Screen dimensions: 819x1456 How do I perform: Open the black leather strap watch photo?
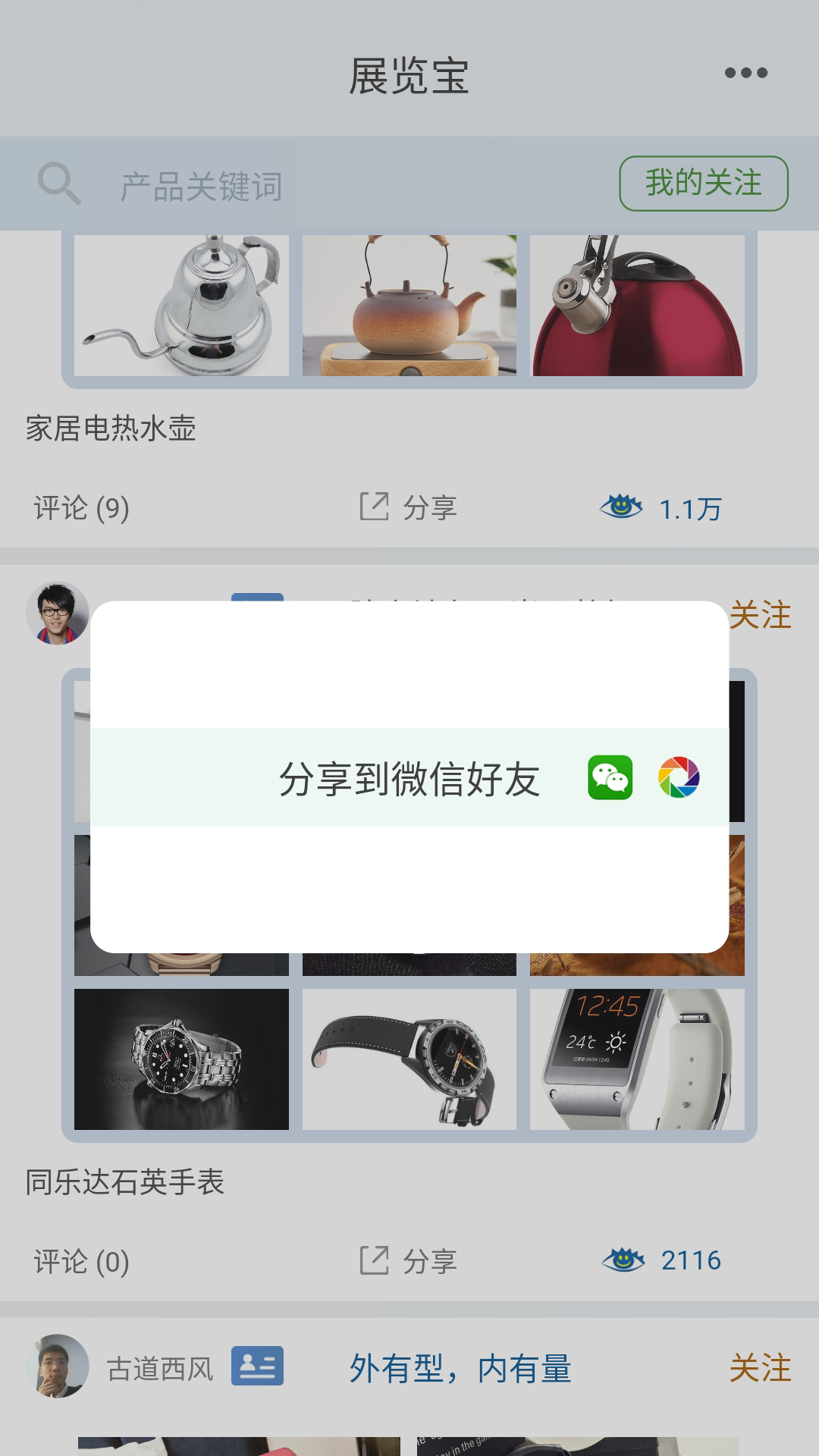tap(409, 1059)
